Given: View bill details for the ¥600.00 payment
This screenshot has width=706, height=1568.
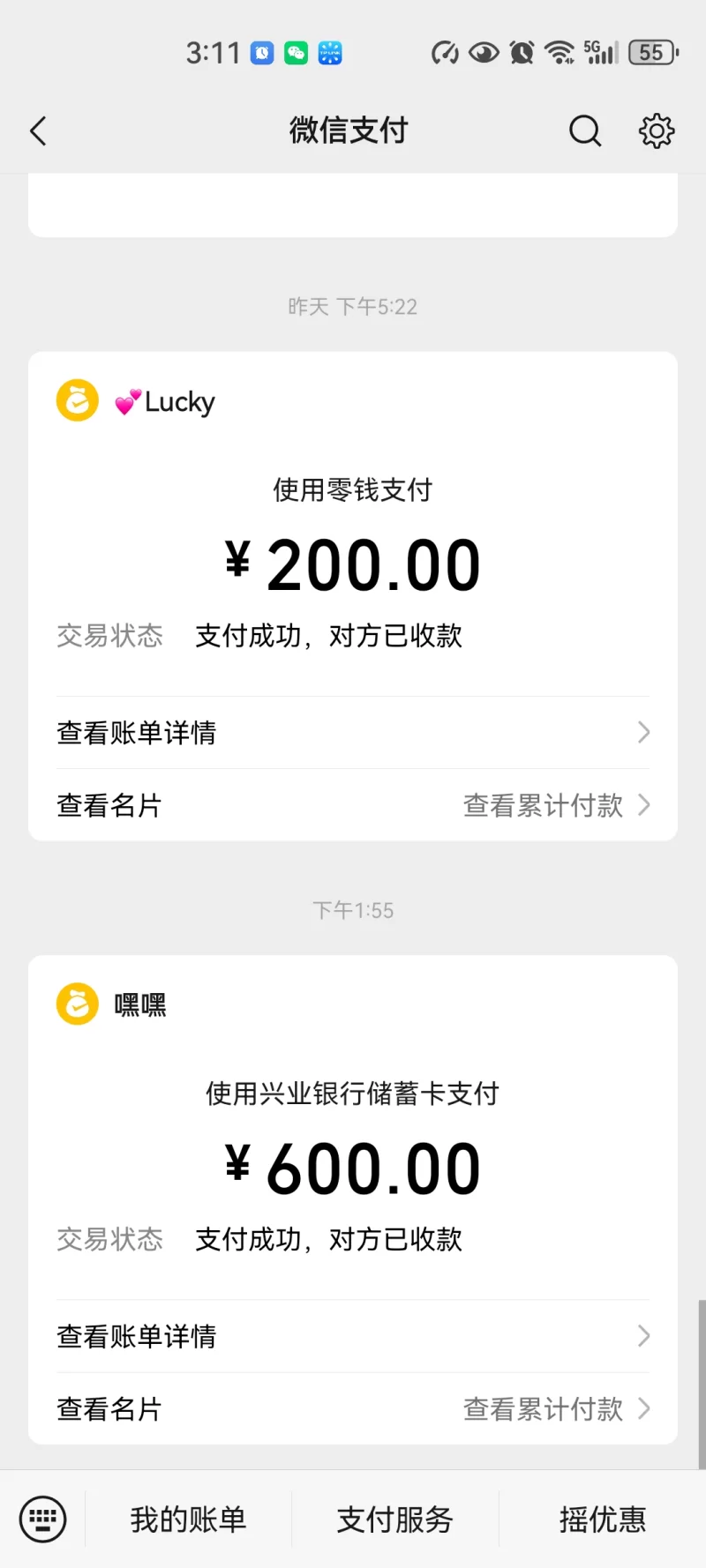Looking at the screenshot, I should pos(353,1336).
